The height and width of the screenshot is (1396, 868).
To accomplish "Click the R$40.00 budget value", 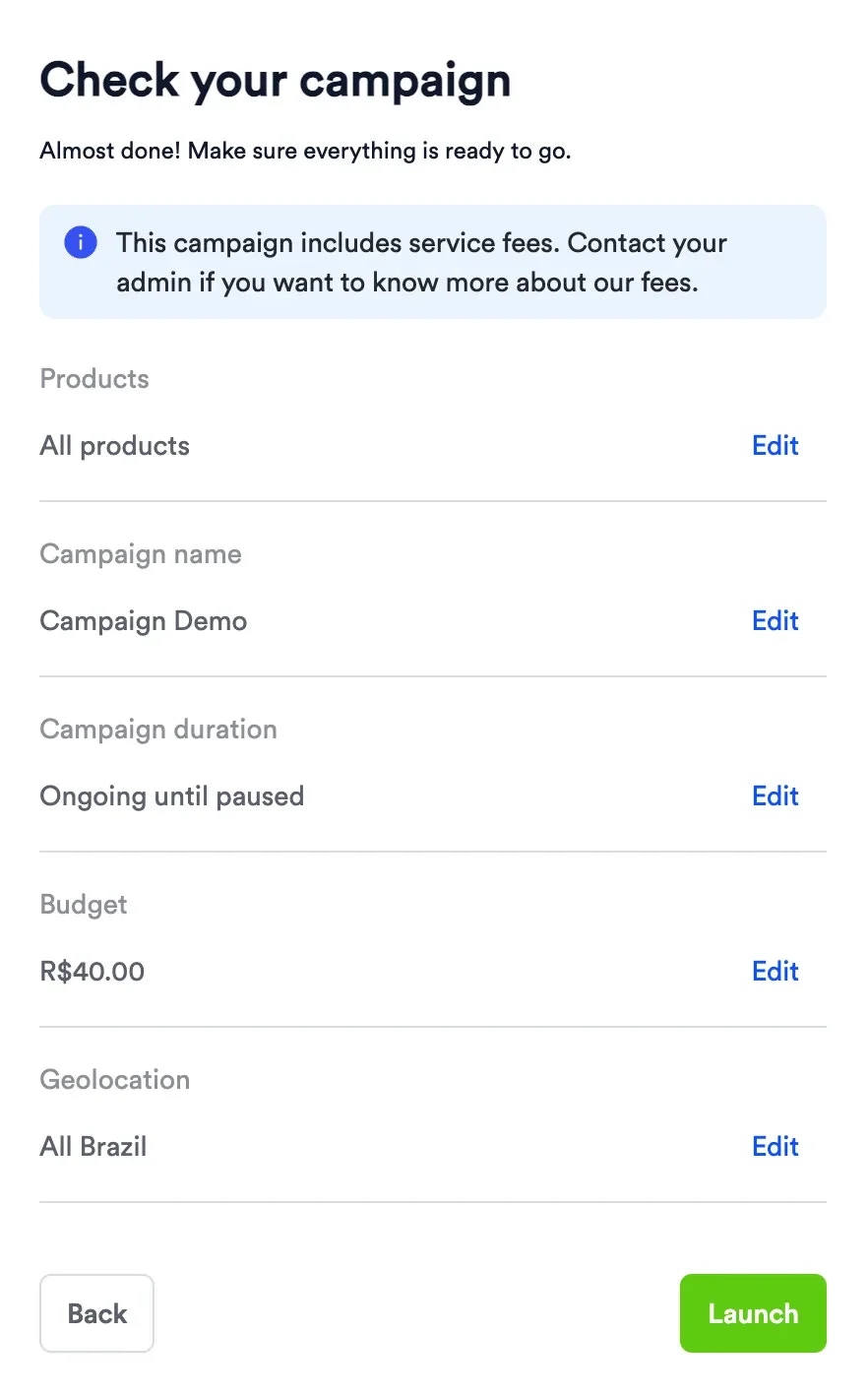I will click(x=92, y=971).
